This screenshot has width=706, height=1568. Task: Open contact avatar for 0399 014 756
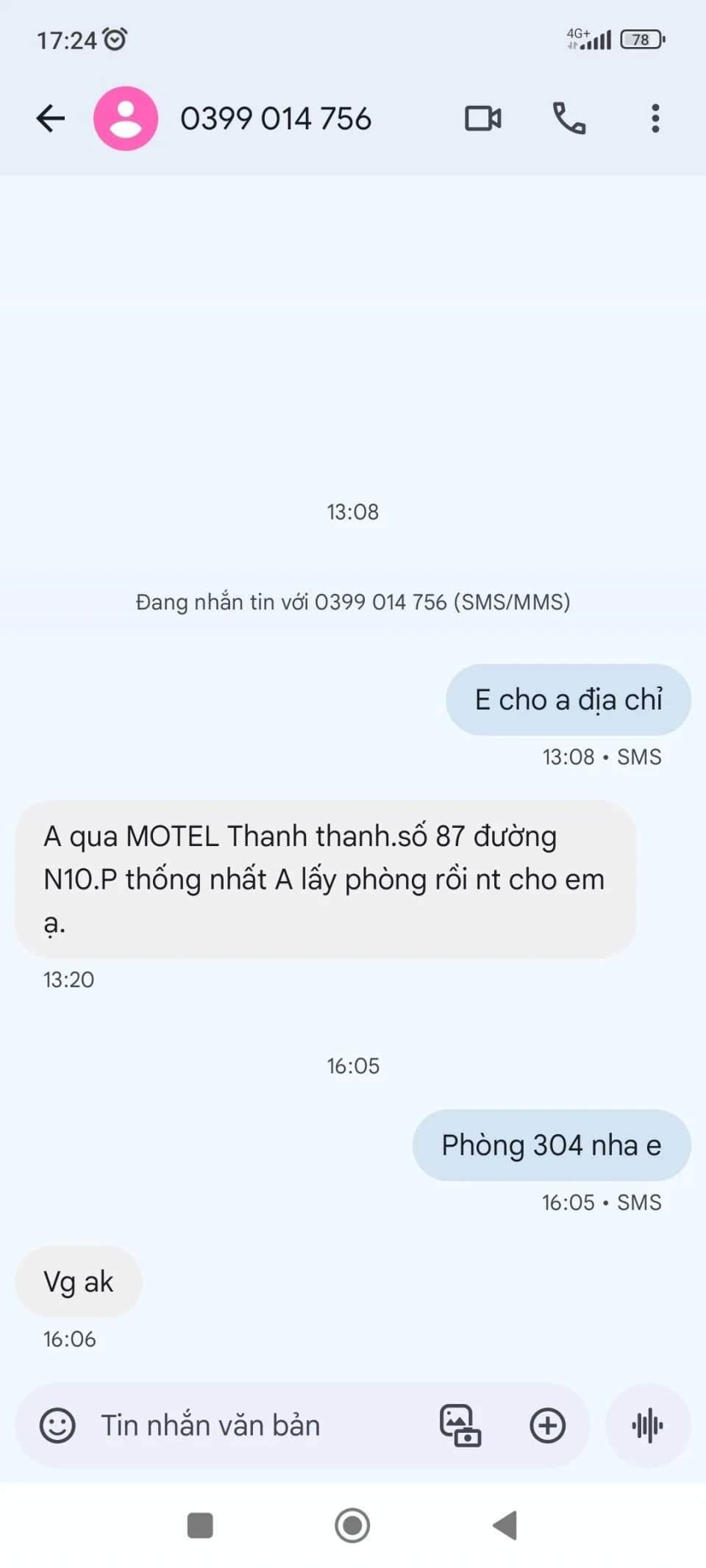126,118
